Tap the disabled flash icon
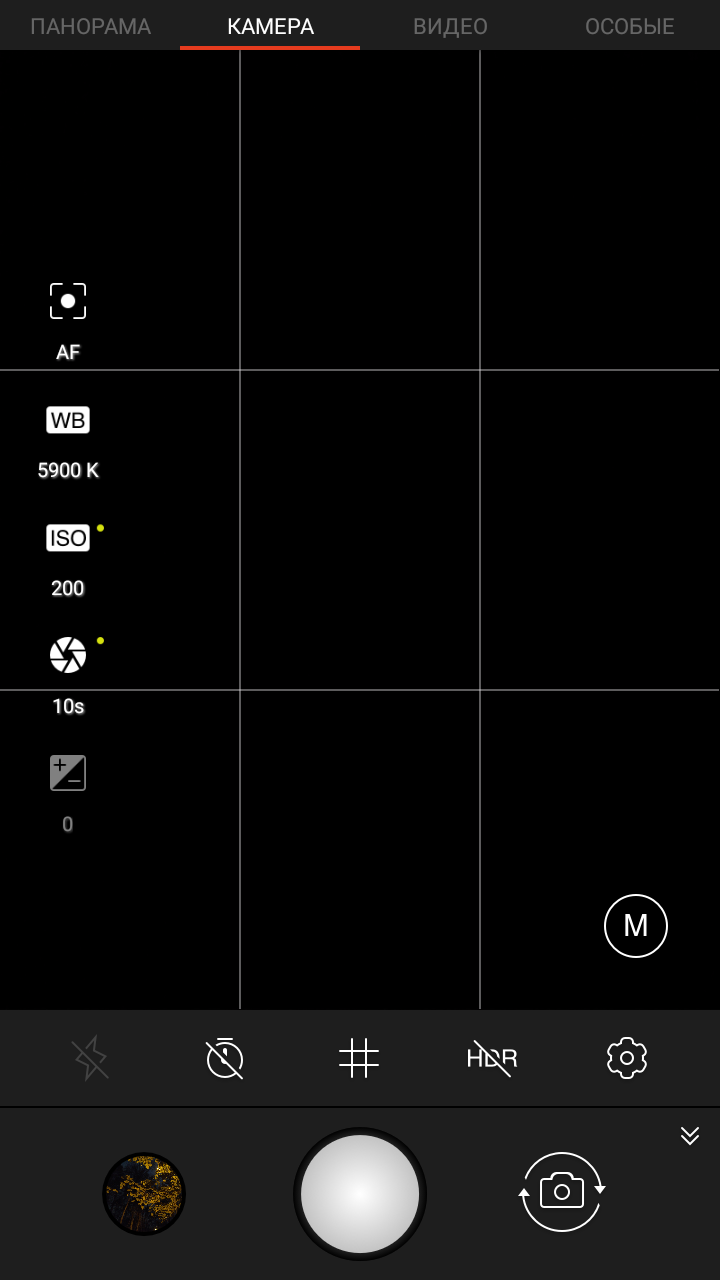Screen dimensions: 720x1280 click(90, 1058)
